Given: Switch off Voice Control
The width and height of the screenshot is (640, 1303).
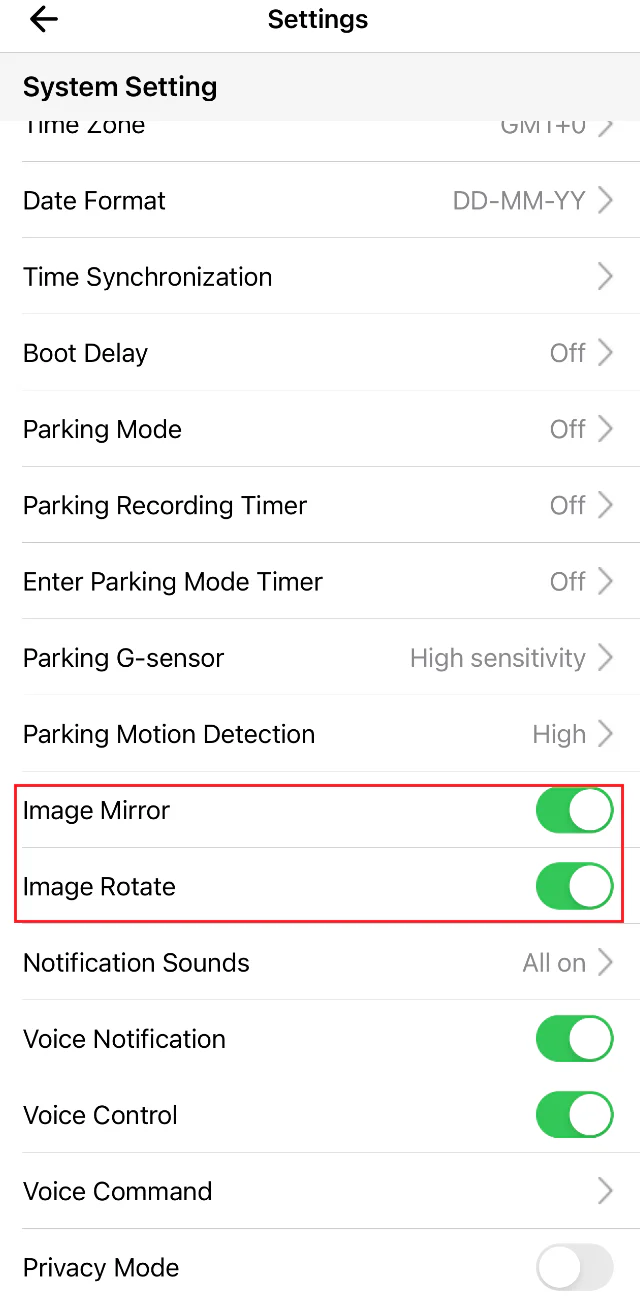Looking at the screenshot, I should 574,1115.
